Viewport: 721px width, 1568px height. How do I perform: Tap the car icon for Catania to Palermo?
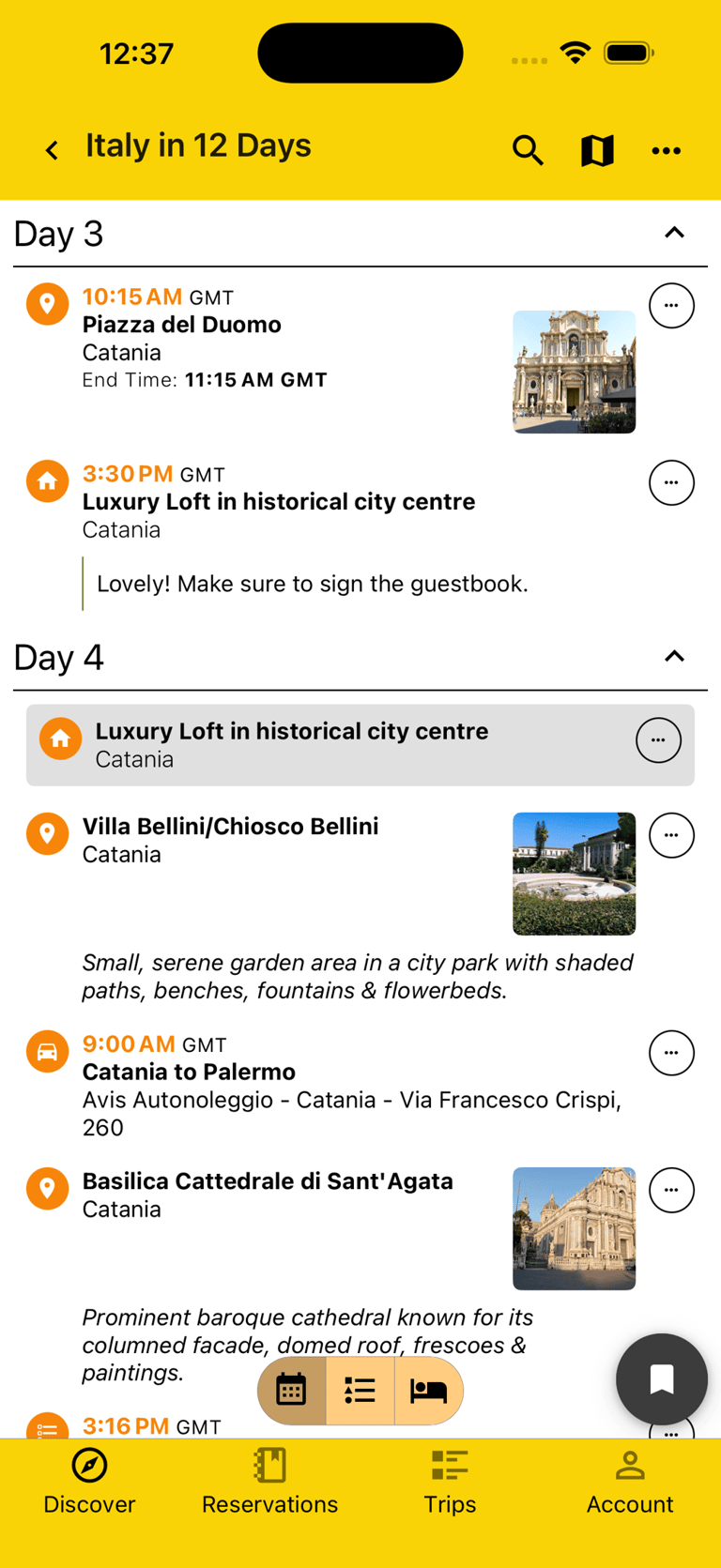(46, 1052)
